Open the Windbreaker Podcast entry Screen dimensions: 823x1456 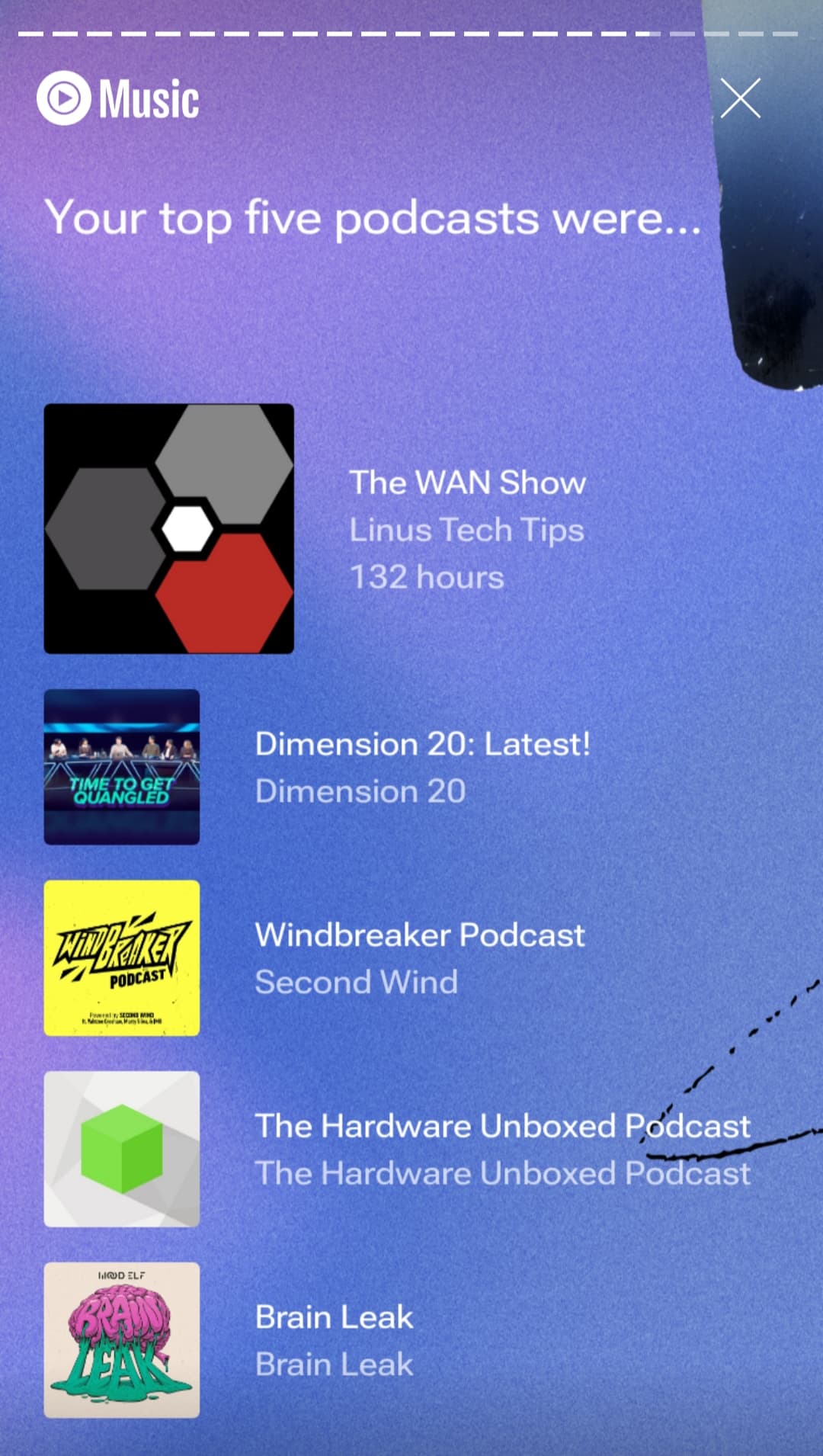(419, 935)
